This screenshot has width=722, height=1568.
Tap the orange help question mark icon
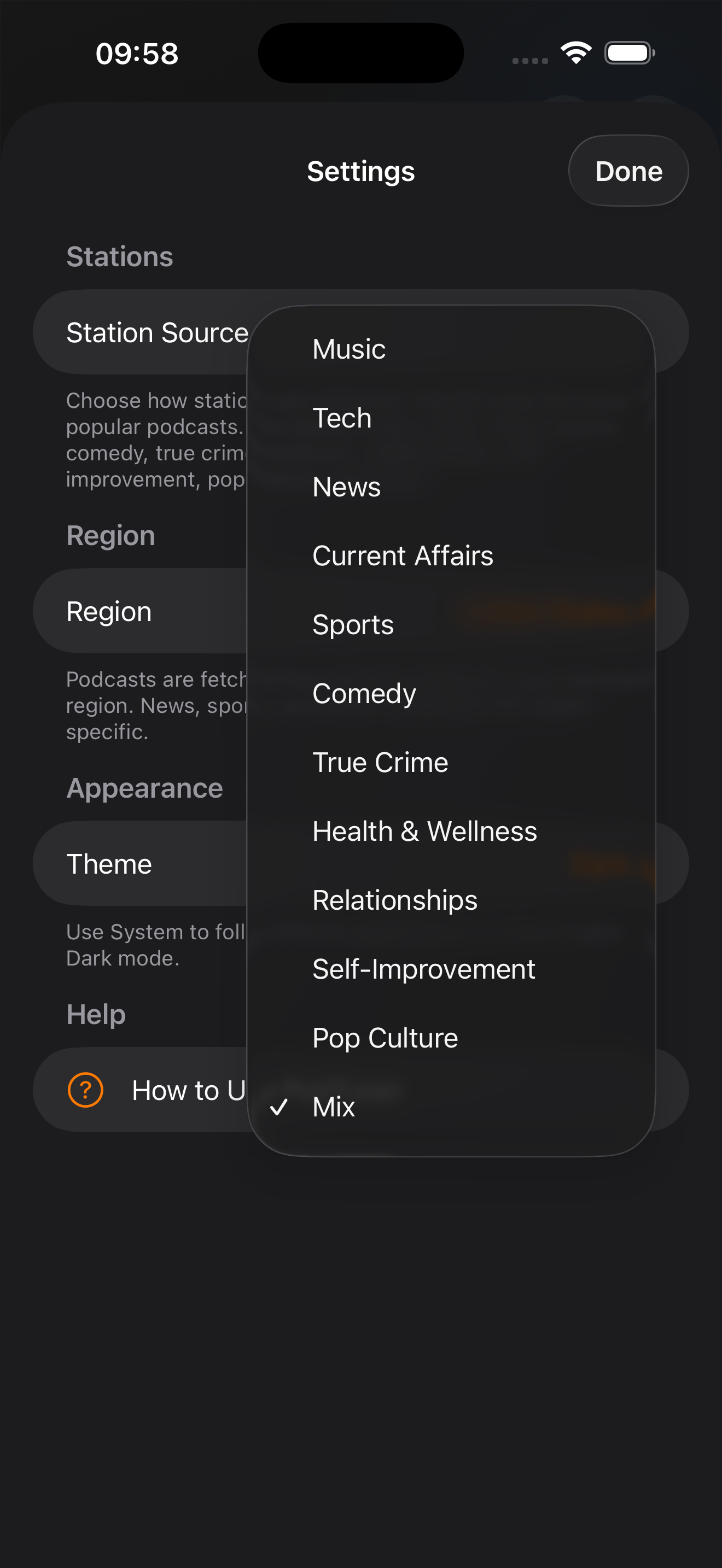pyautogui.click(x=85, y=1090)
